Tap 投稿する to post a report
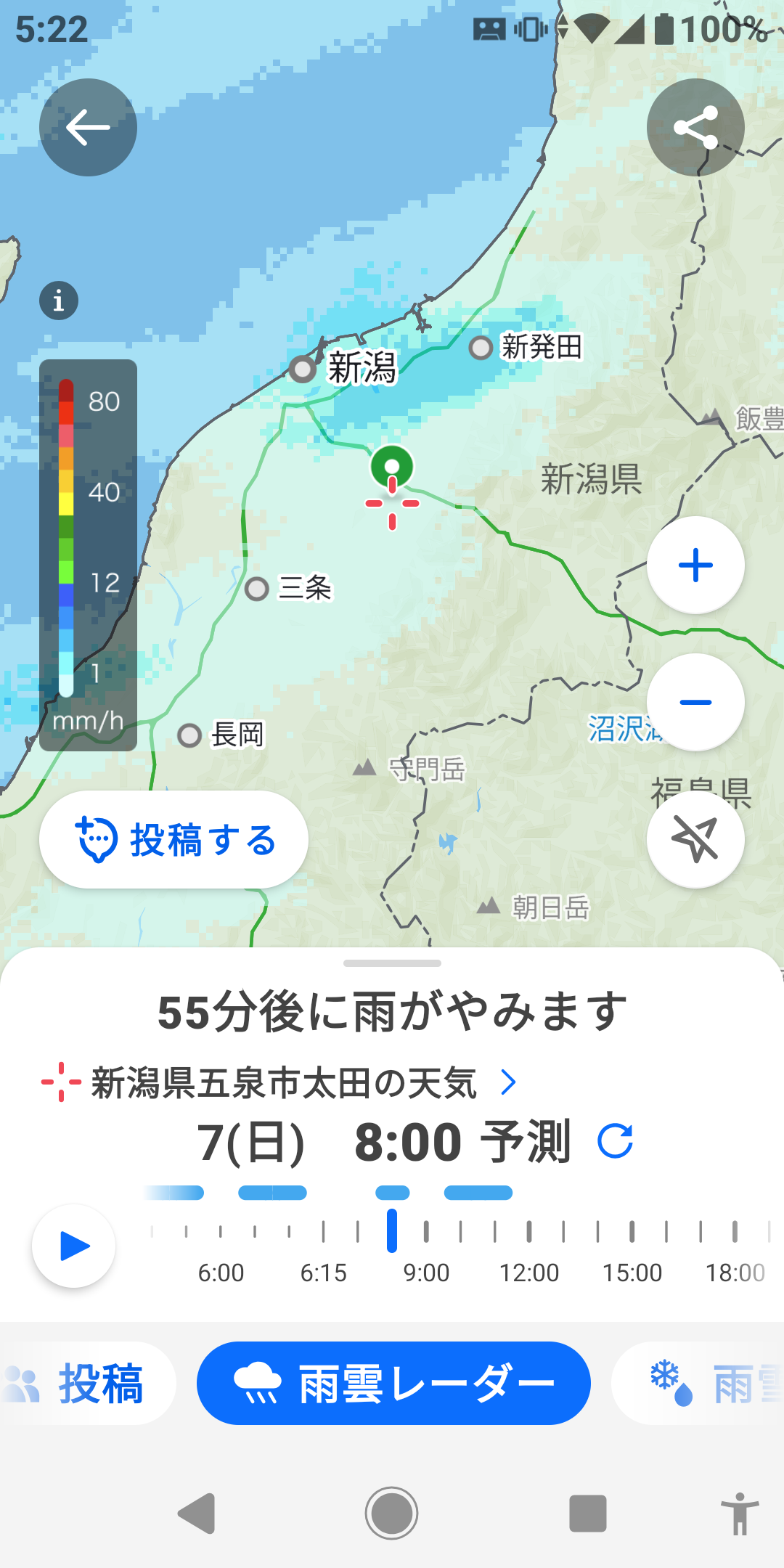The height and width of the screenshot is (1568, 784). tap(174, 840)
